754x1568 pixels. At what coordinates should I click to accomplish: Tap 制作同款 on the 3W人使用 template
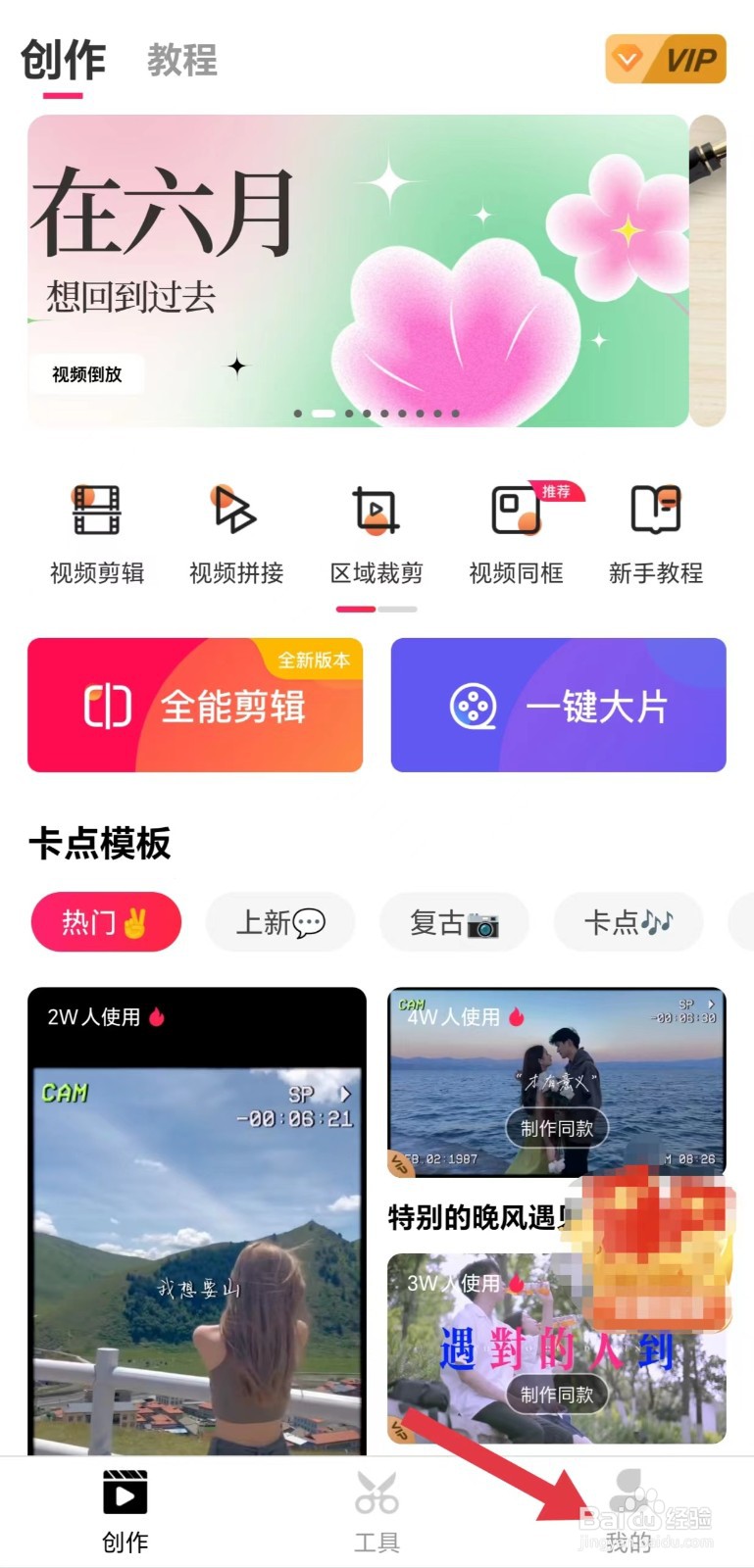click(x=557, y=1395)
